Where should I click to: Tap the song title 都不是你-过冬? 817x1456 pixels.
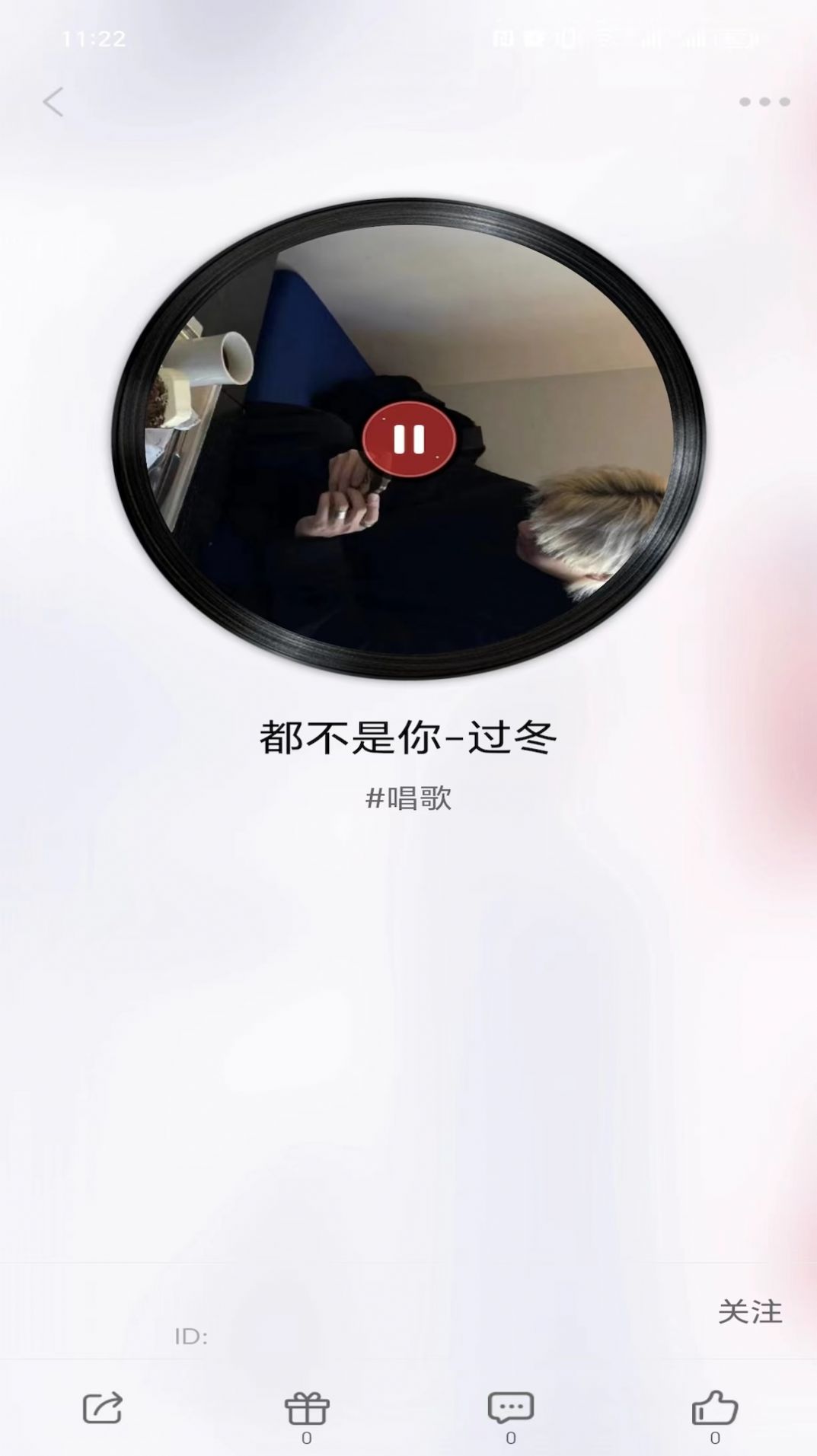(407, 734)
